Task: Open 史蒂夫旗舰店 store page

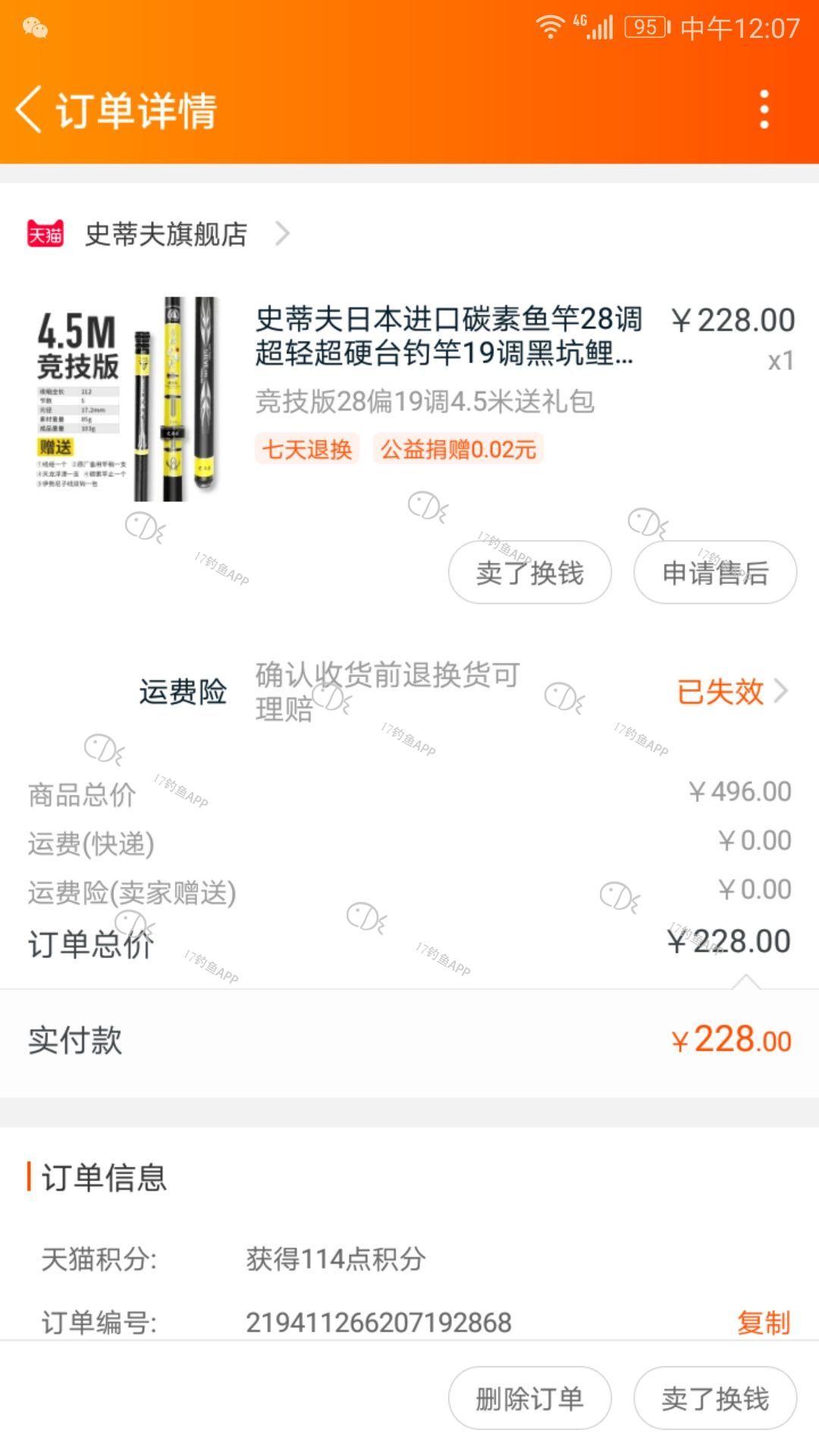Action: pyautogui.click(x=167, y=234)
